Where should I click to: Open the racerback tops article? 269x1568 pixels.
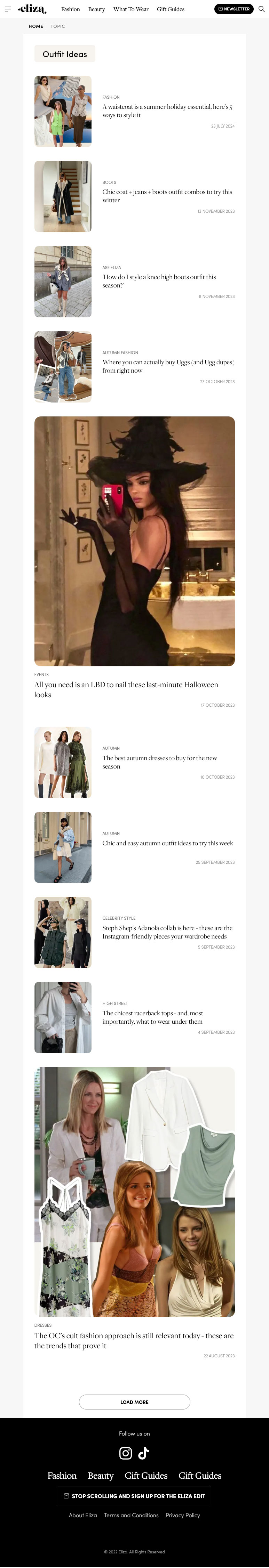(x=152, y=1017)
